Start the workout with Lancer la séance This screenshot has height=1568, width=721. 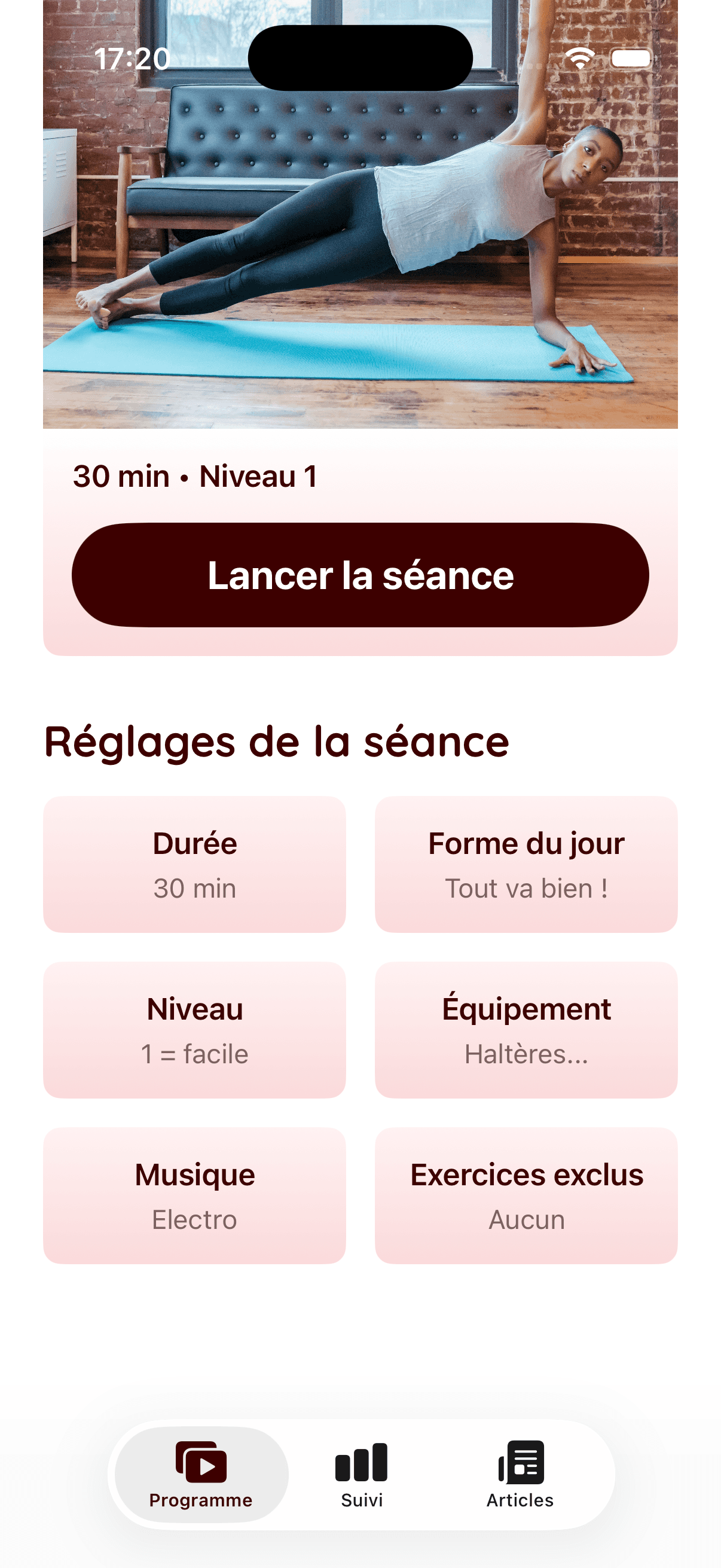[360, 575]
